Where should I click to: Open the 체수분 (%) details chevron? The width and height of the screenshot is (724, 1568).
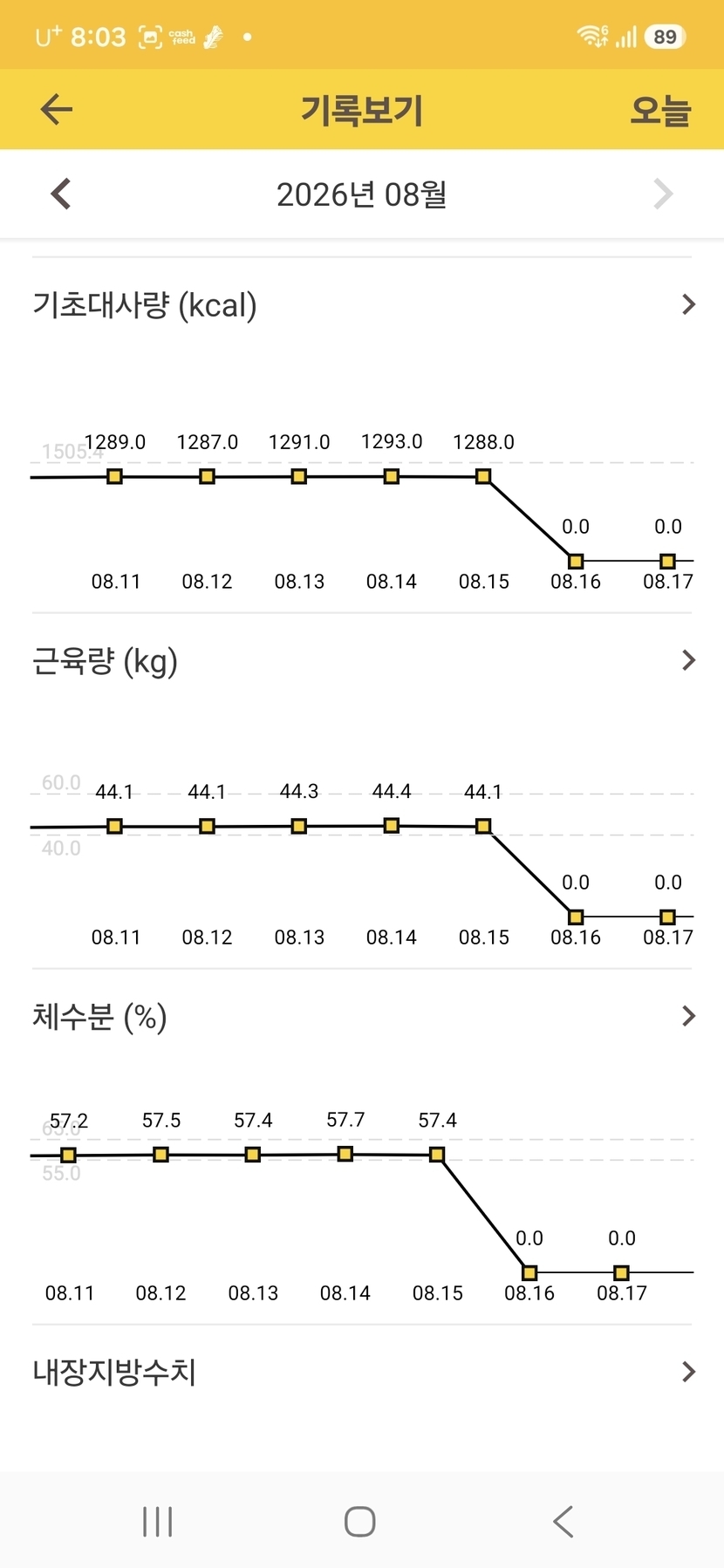pyautogui.click(x=688, y=1016)
